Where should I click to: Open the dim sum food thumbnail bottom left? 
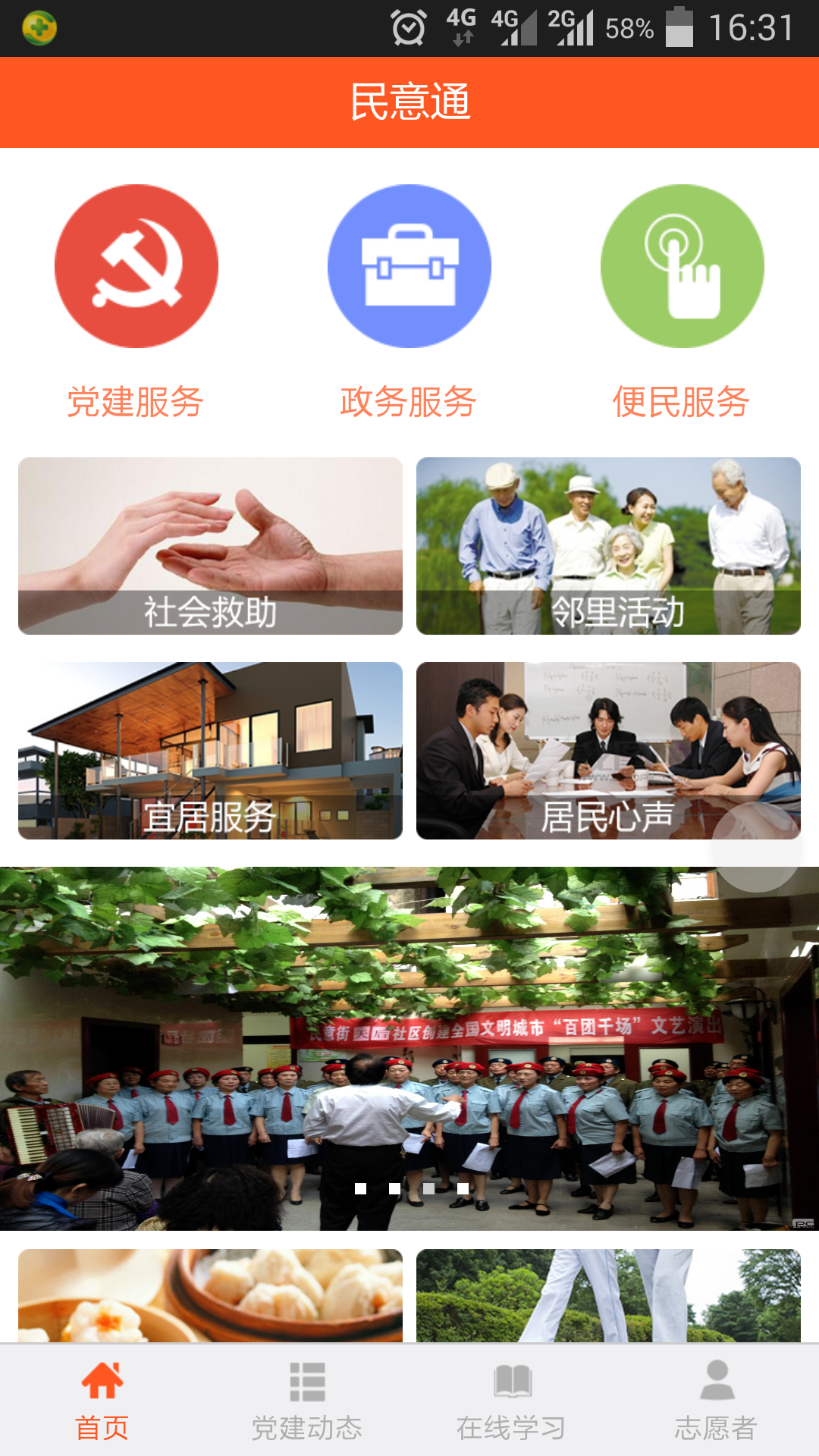pos(210,1304)
